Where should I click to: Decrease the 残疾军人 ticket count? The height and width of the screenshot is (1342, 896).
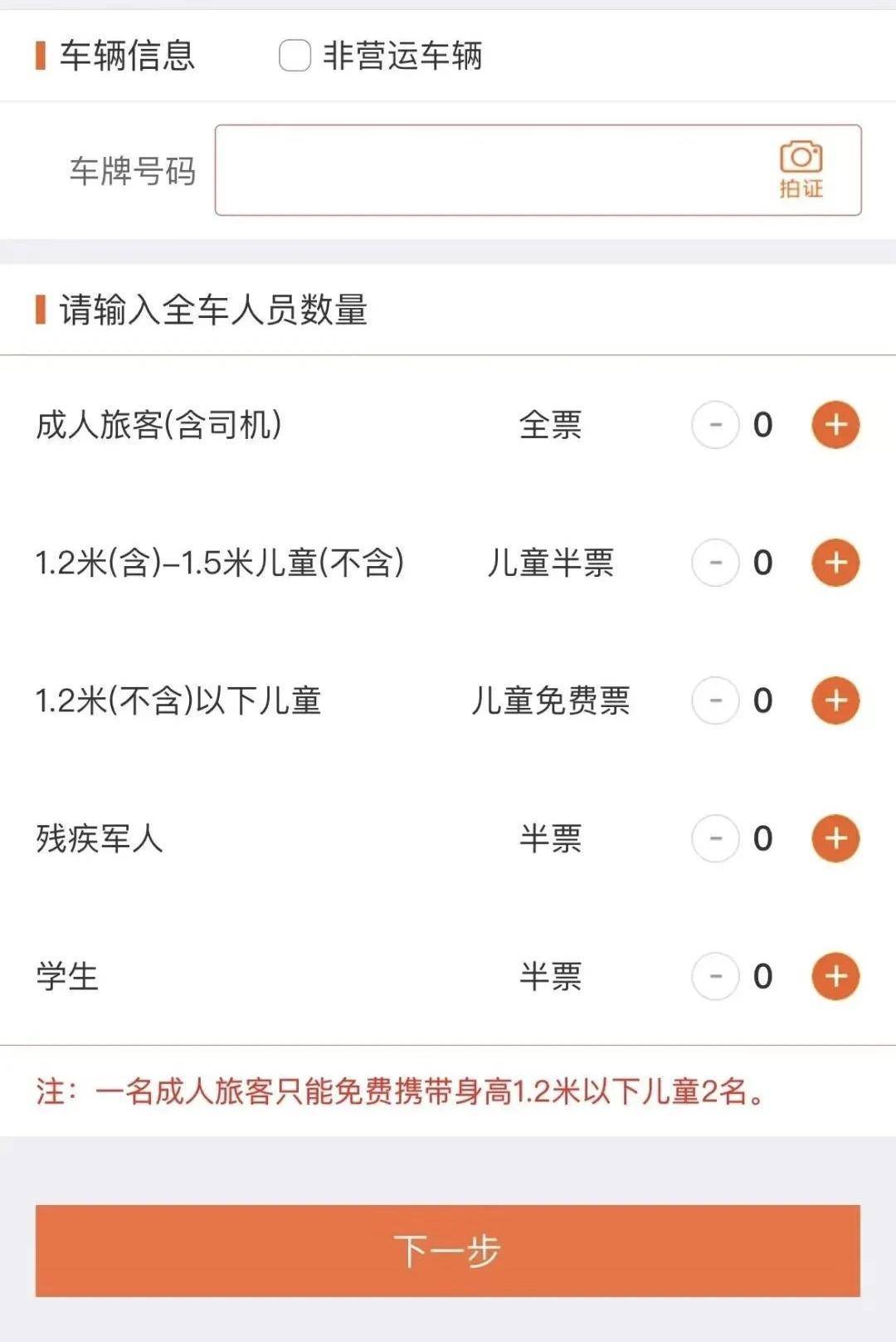coord(715,838)
